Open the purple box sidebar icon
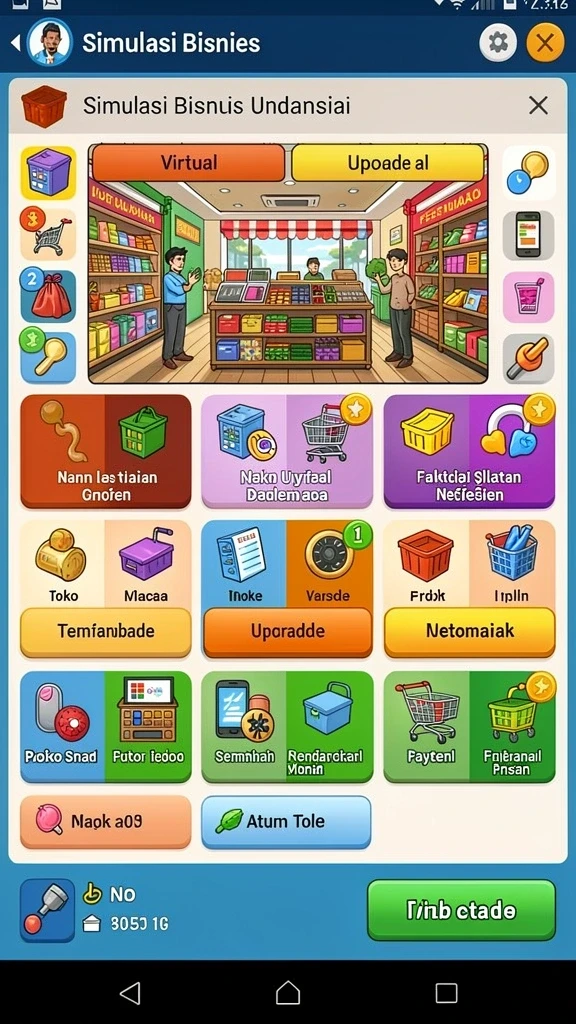The width and height of the screenshot is (576, 1024). [48, 173]
